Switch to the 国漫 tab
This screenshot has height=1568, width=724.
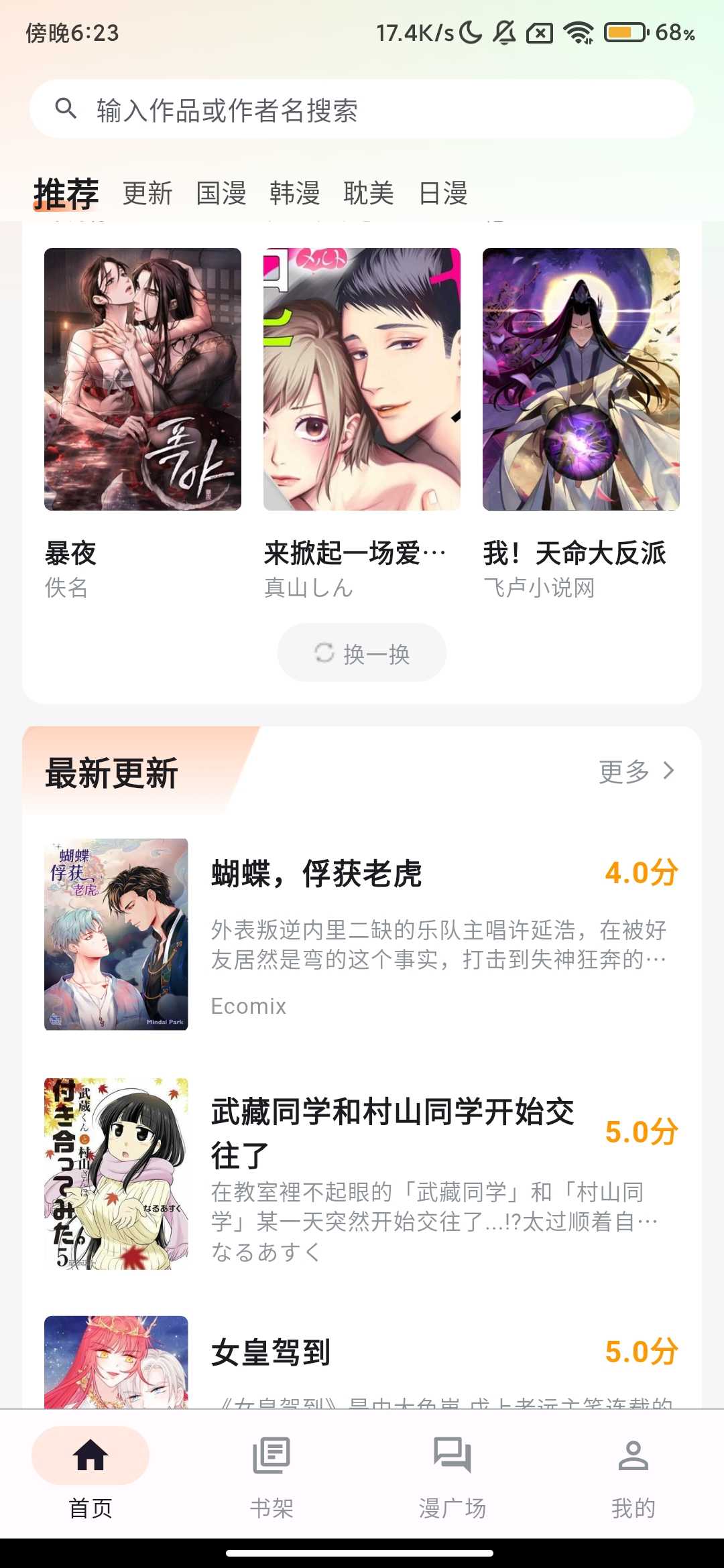[x=221, y=194]
